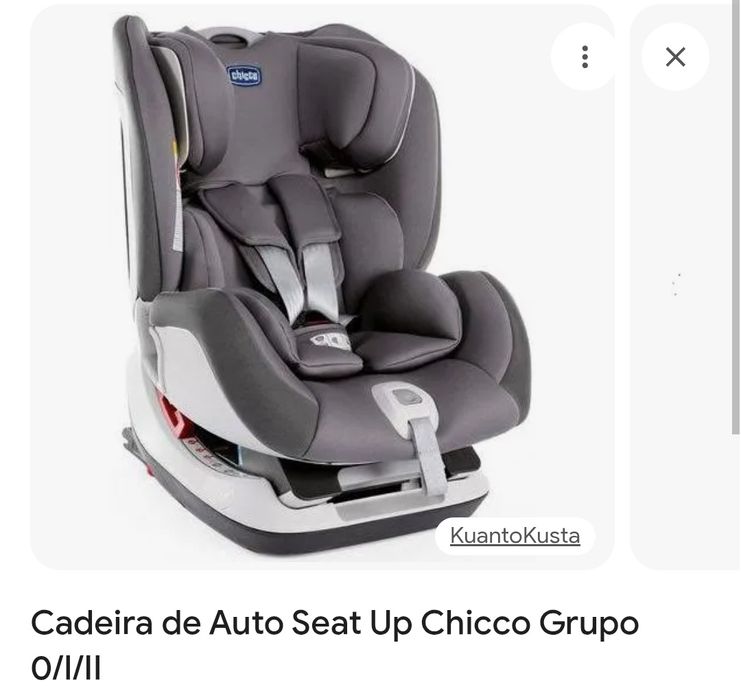741x700 pixels.
Task: Close the image viewer
Action: [x=675, y=56]
